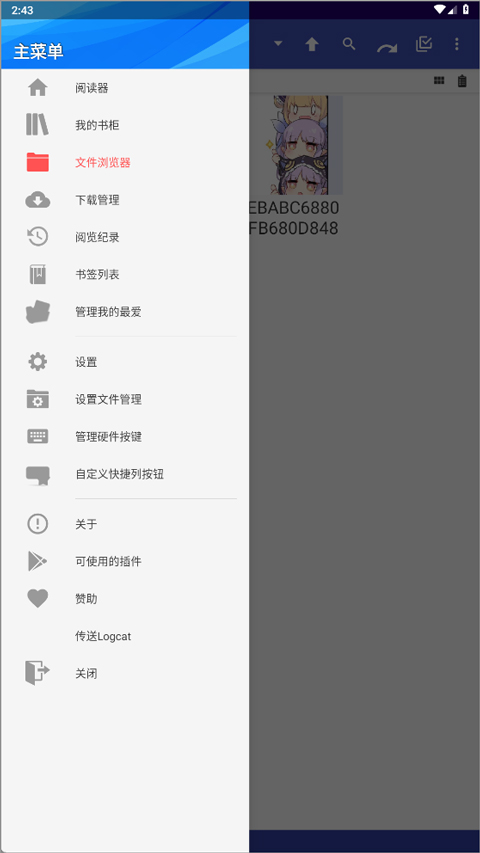Select 文件浏览器 in the drawer
This screenshot has height=853, width=480.
pyautogui.click(x=125, y=163)
